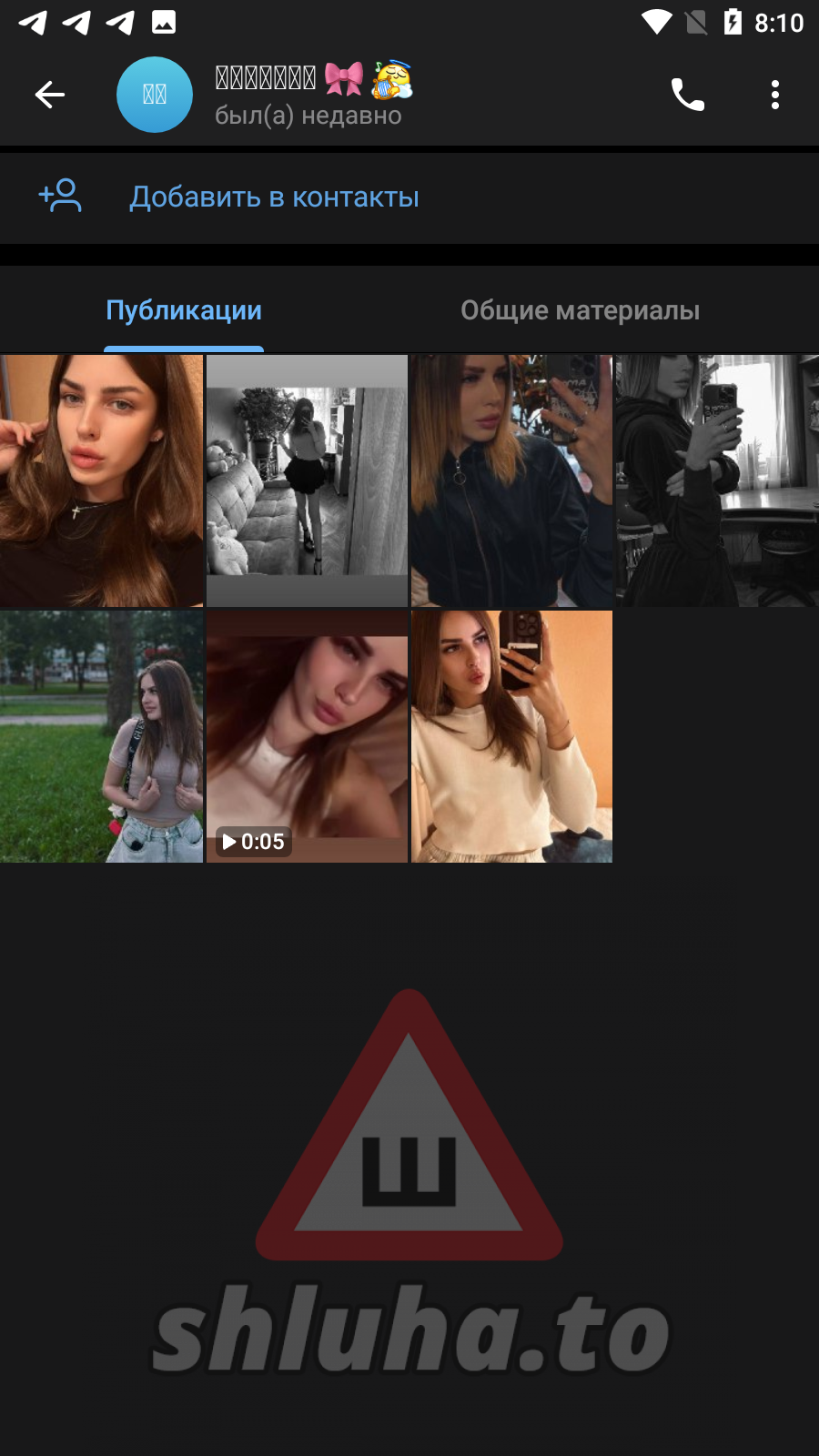Start a voice call with this user

click(x=687, y=95)
